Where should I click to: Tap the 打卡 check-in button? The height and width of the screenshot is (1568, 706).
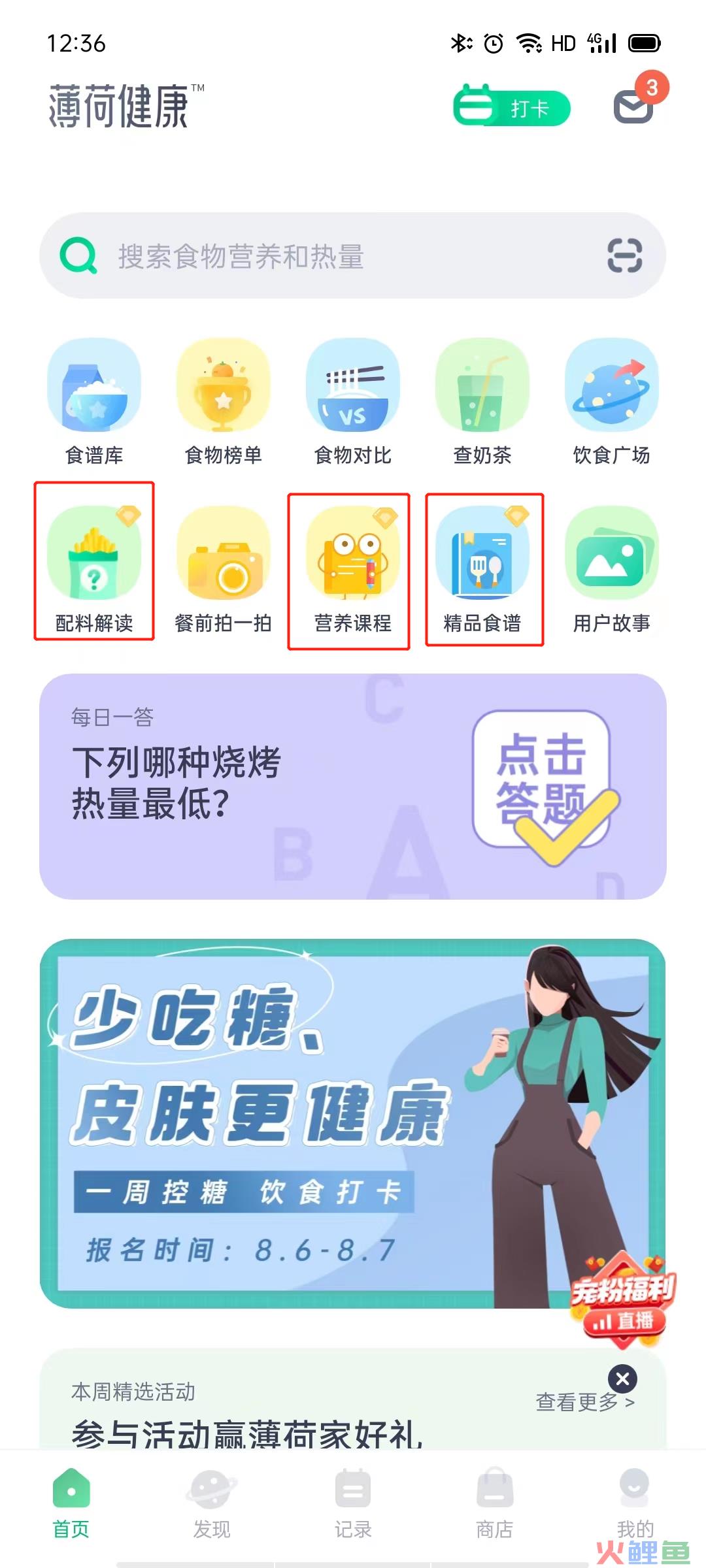pos(512,108)
